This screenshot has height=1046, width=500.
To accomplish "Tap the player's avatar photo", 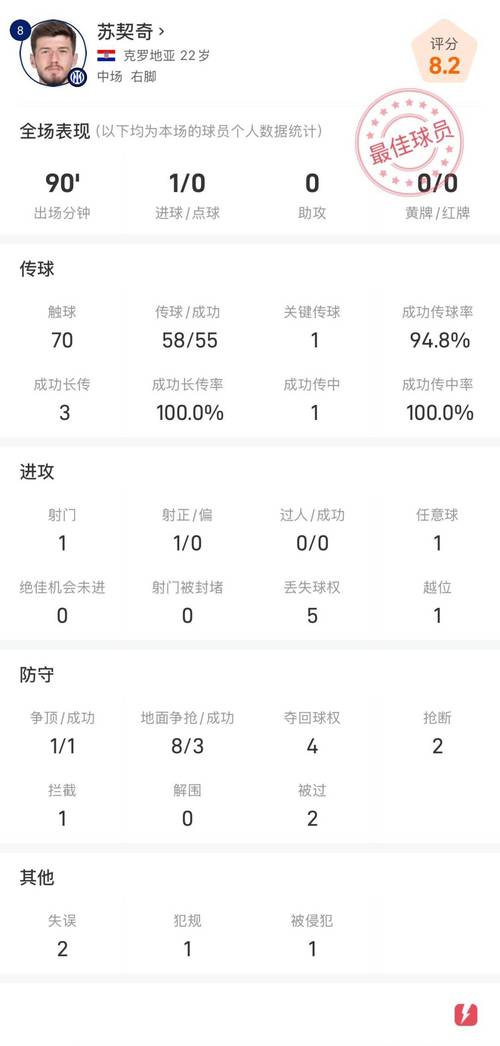I will pyautogui.click(x=53, y=53).
